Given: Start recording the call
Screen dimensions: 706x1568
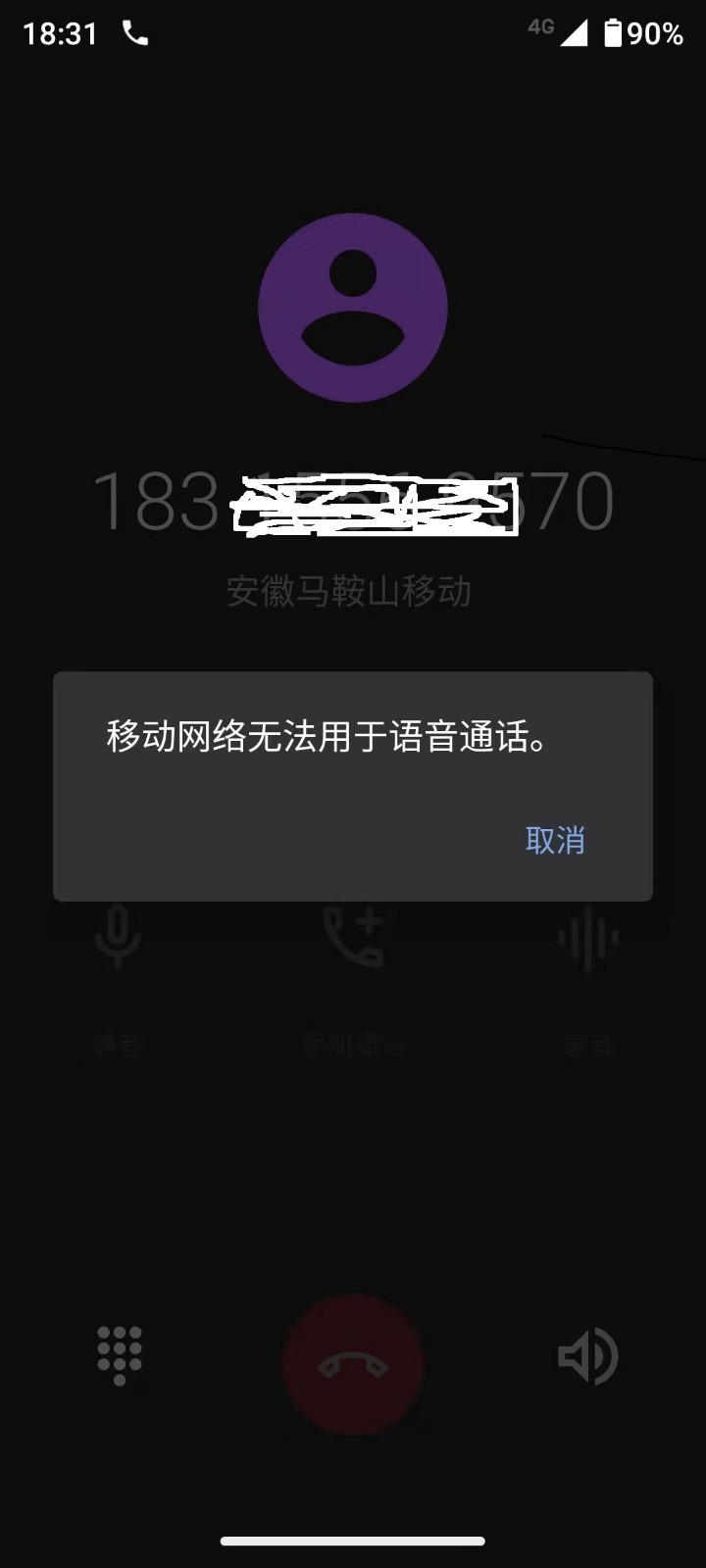Looking at the screenshot, I should [588, 937].
